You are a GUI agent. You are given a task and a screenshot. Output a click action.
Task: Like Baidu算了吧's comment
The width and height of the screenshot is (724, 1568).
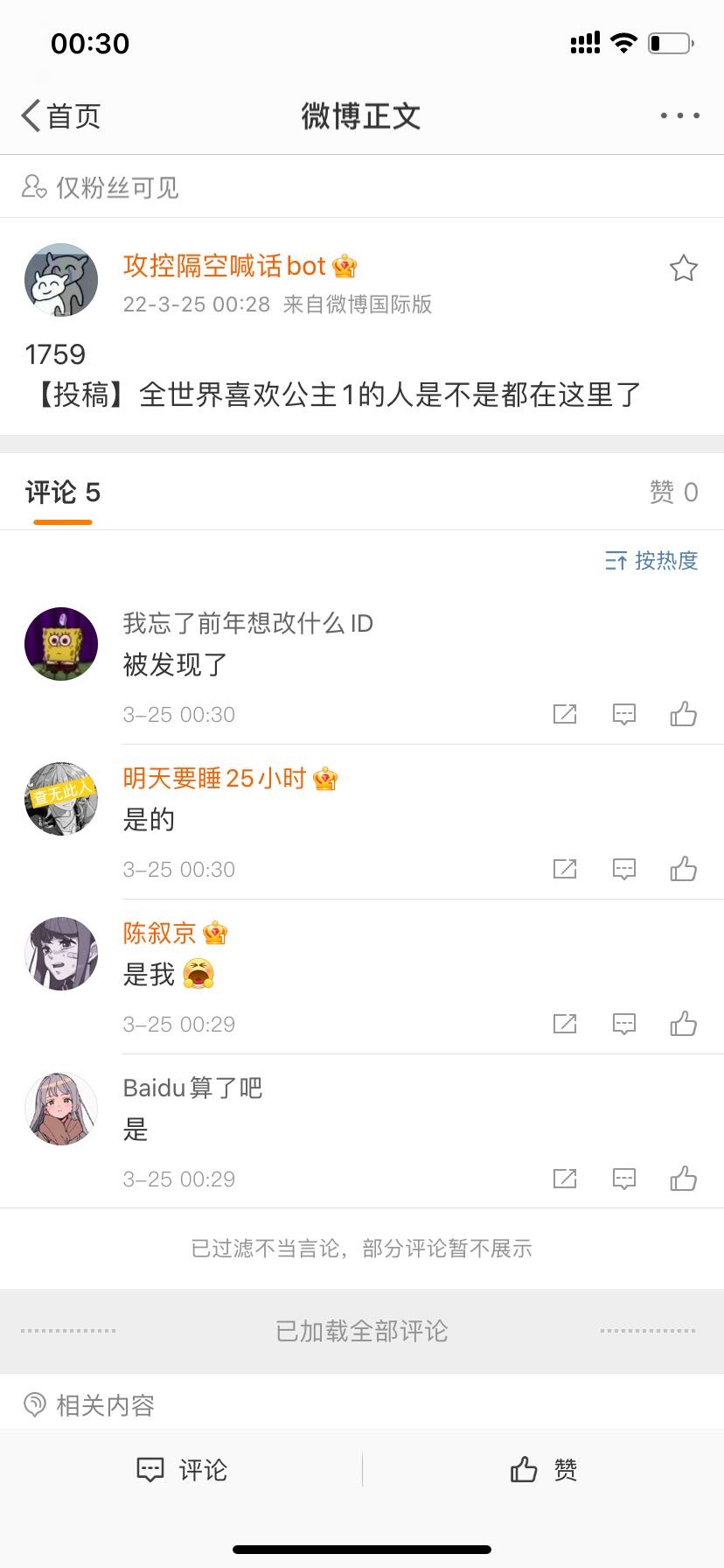point(683,1179)
